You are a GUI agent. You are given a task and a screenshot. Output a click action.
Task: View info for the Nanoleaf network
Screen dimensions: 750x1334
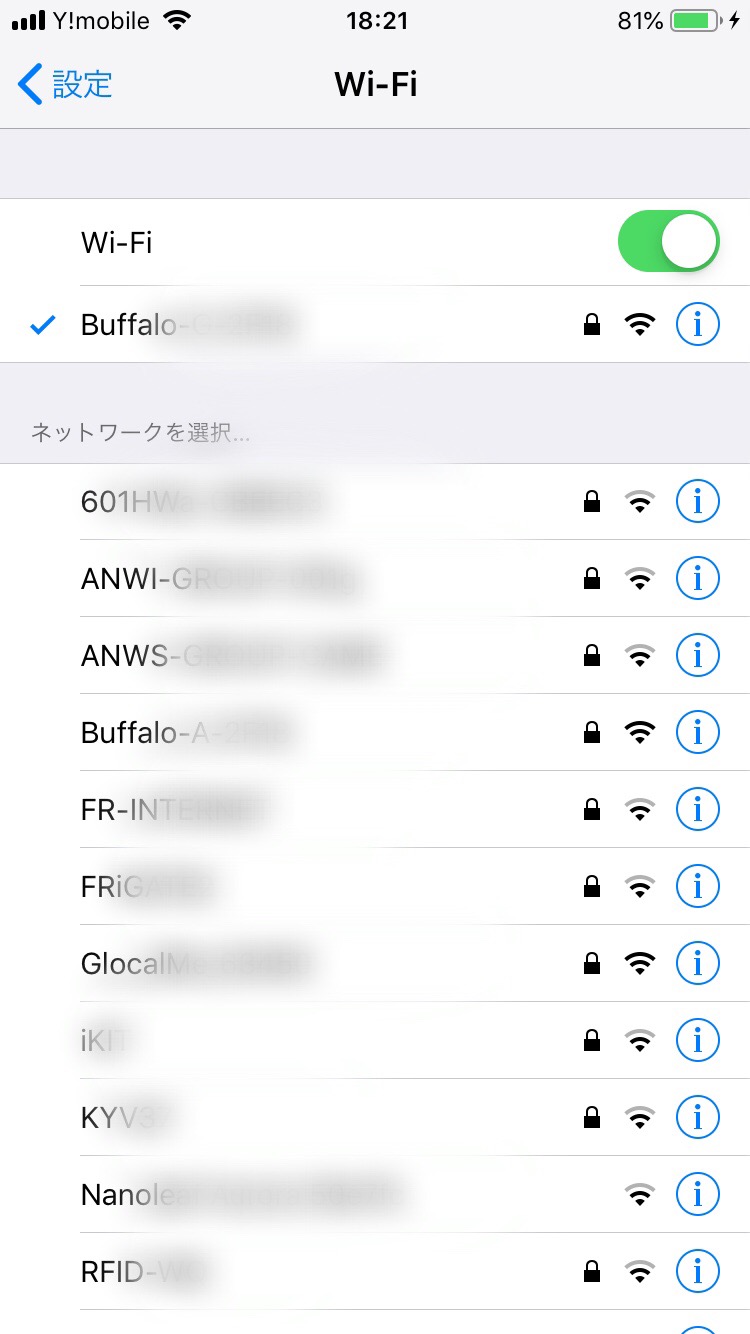pyautogui.click(x=697, y=1194)
